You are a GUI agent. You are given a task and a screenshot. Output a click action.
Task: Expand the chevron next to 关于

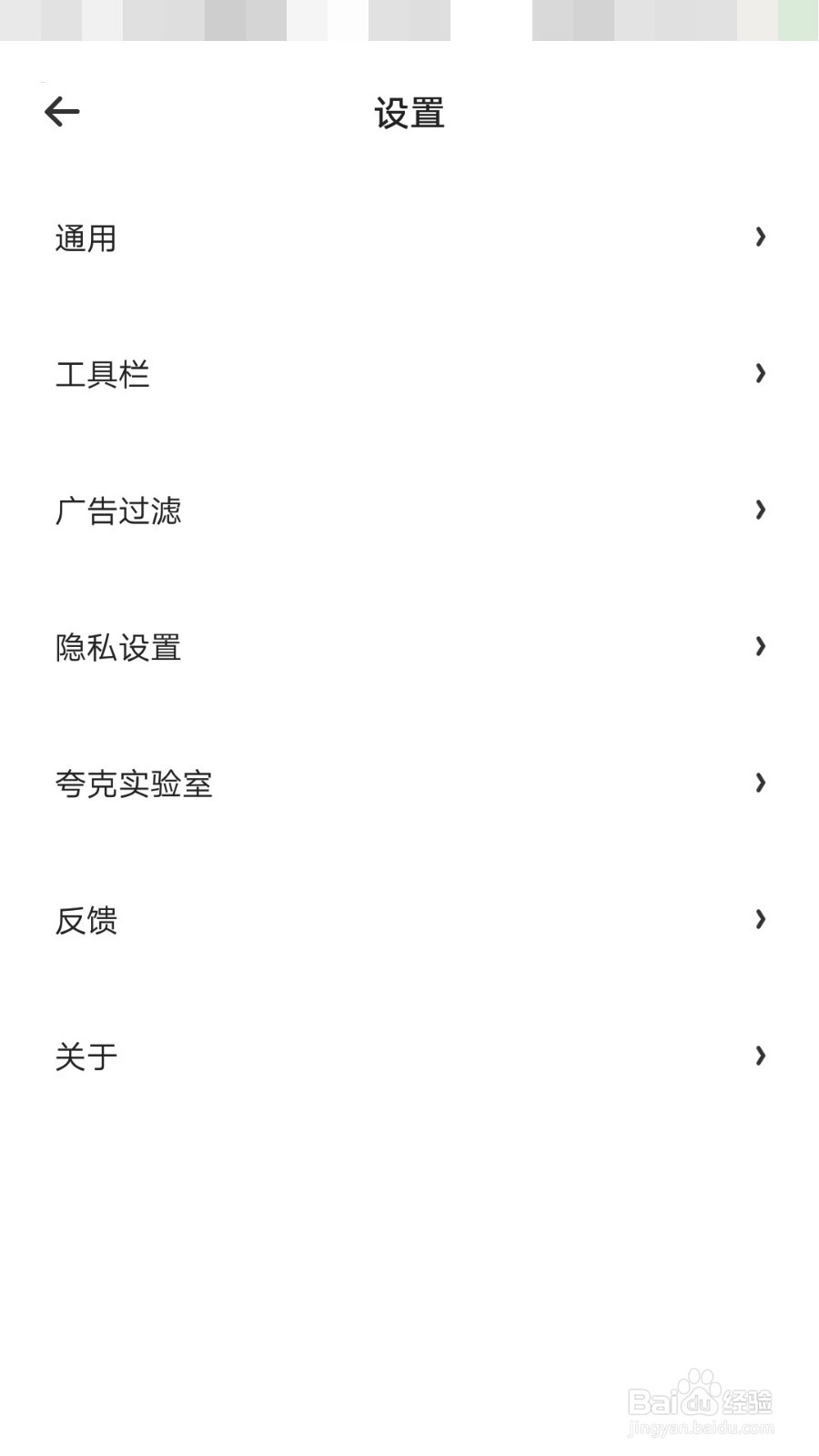tap(760, 1056)
